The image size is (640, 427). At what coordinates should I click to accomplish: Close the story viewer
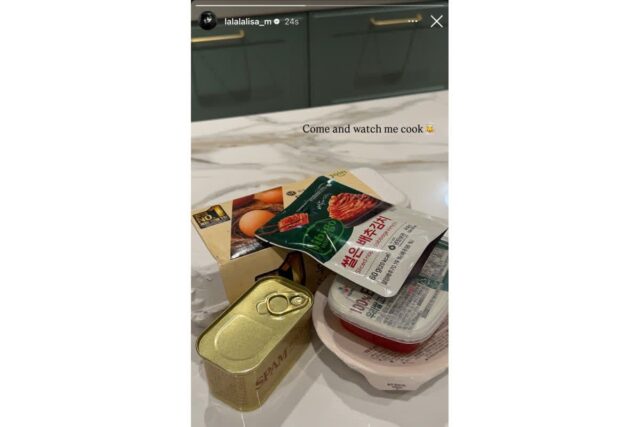436,21
